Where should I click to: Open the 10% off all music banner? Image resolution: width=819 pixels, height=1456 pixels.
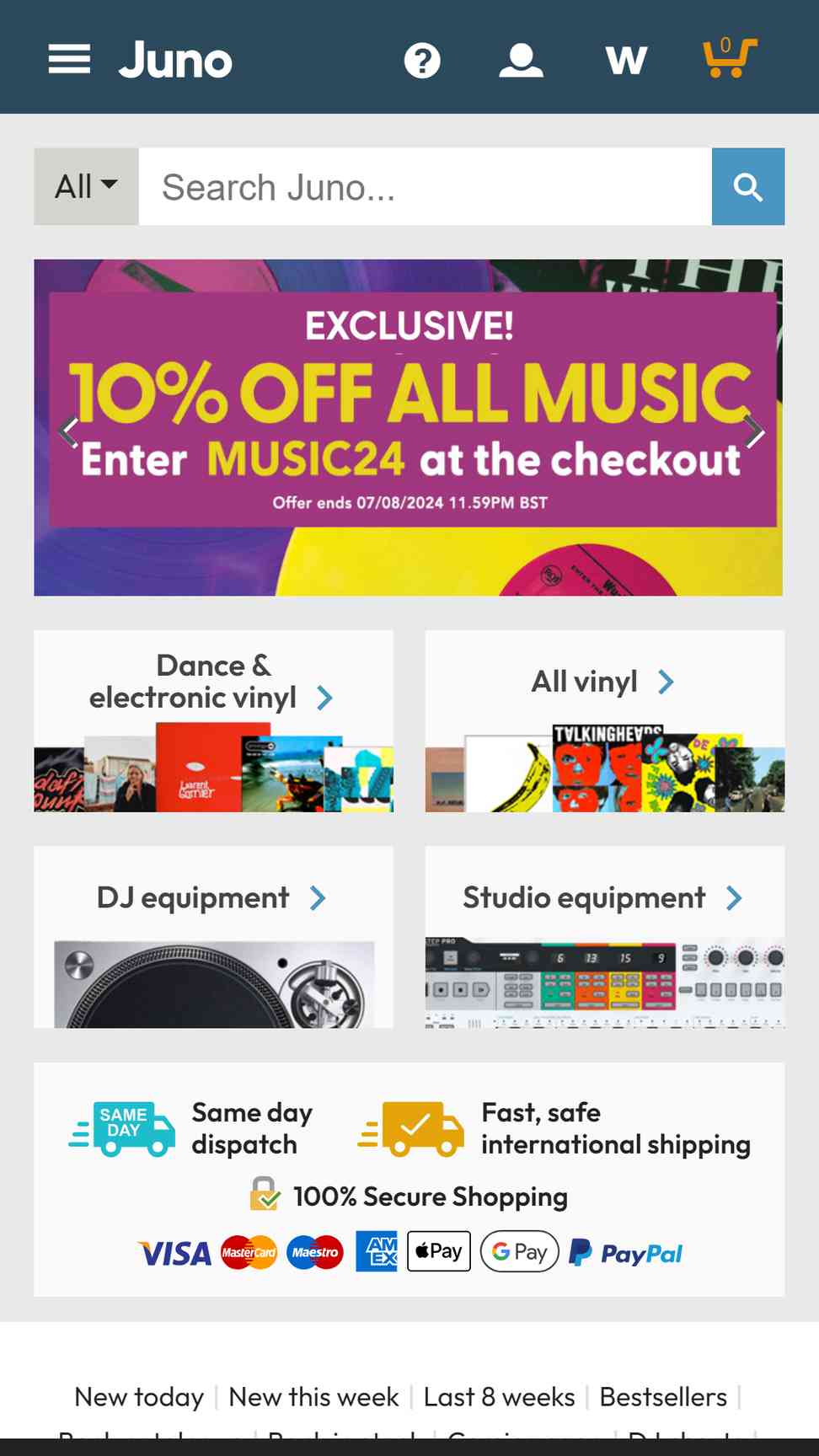[409, 427]
